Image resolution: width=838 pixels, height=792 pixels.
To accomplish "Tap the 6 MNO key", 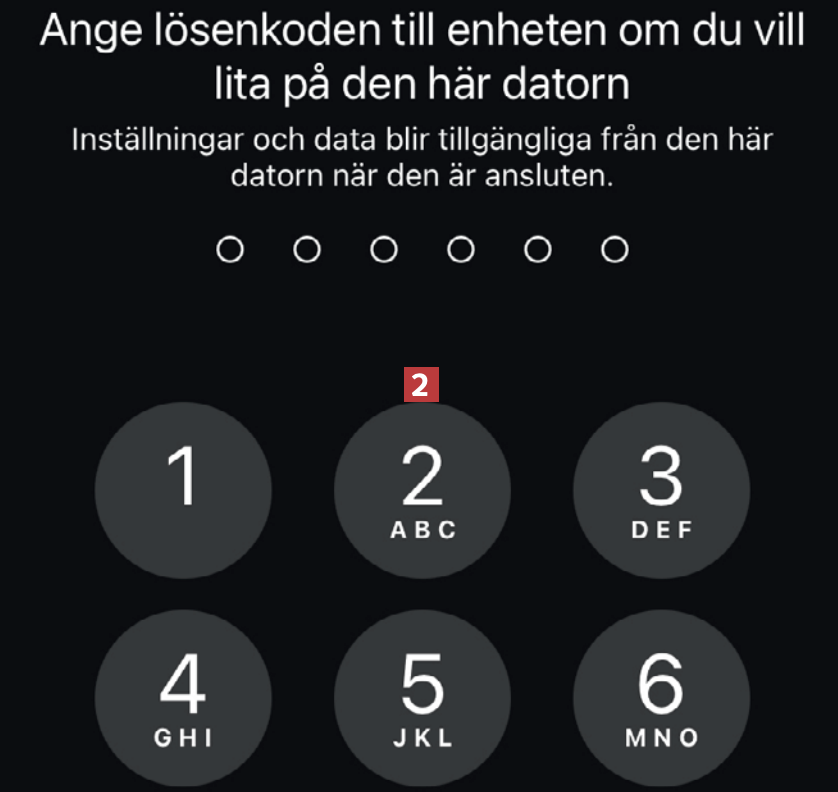I will (661, 697).
